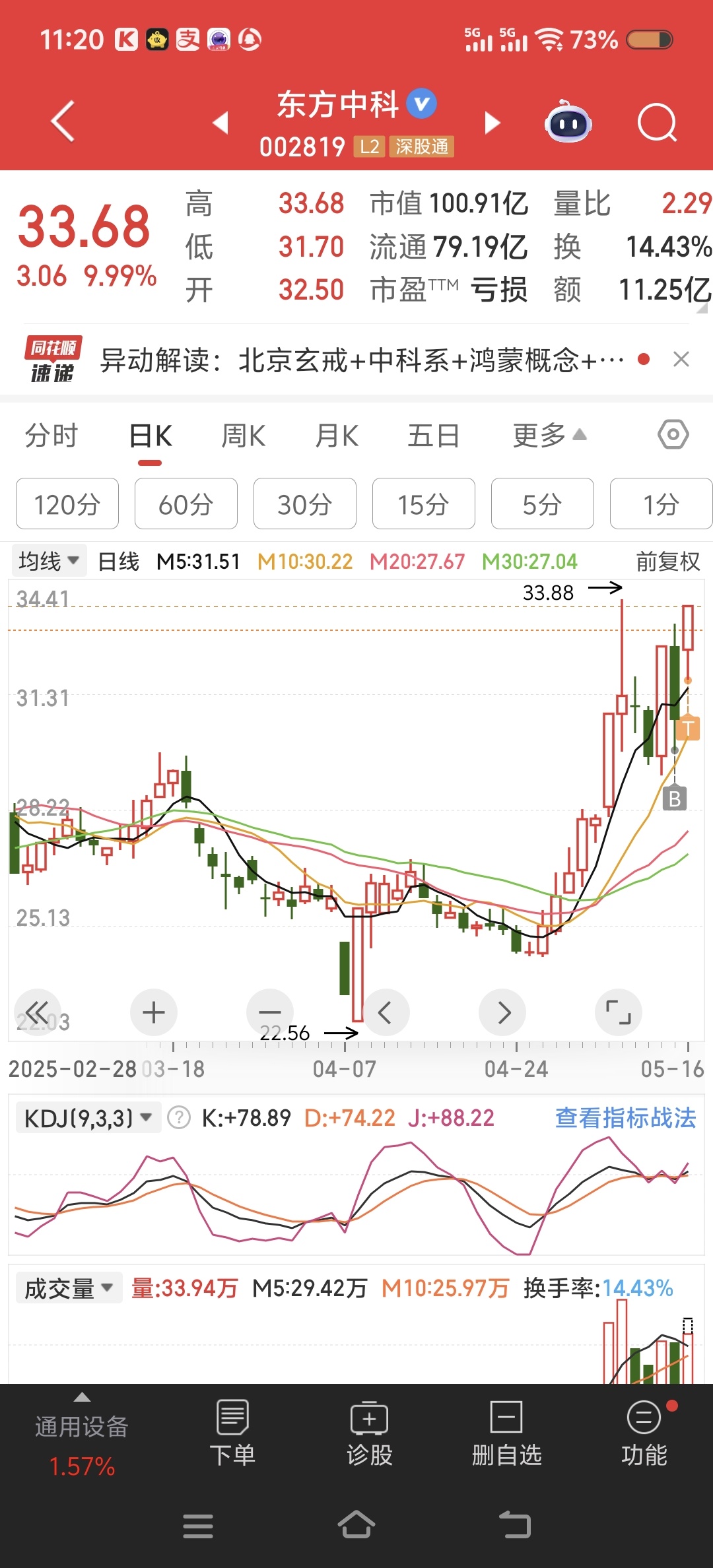Image resolution: width=713 pixels, height=1568 pixels.
Task: Open 查看指标战法 link
Action: [x=625, y=1118]
